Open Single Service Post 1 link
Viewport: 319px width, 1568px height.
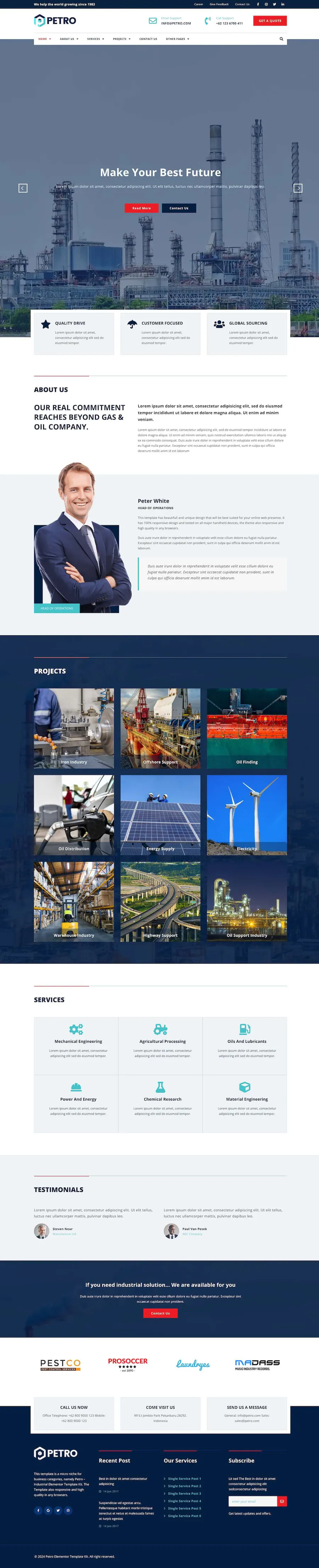coord(184,1479)
